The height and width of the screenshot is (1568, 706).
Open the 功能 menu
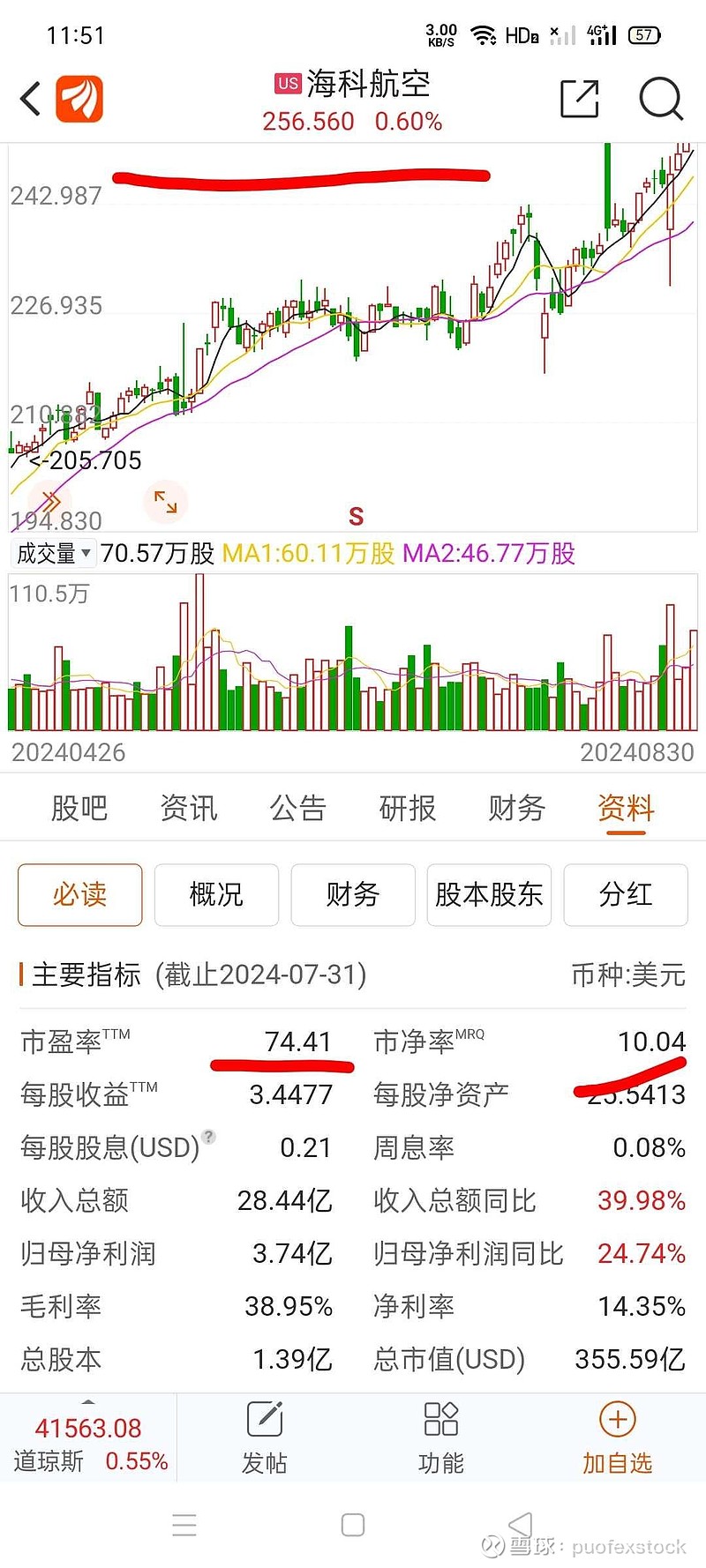(440, 1437)
